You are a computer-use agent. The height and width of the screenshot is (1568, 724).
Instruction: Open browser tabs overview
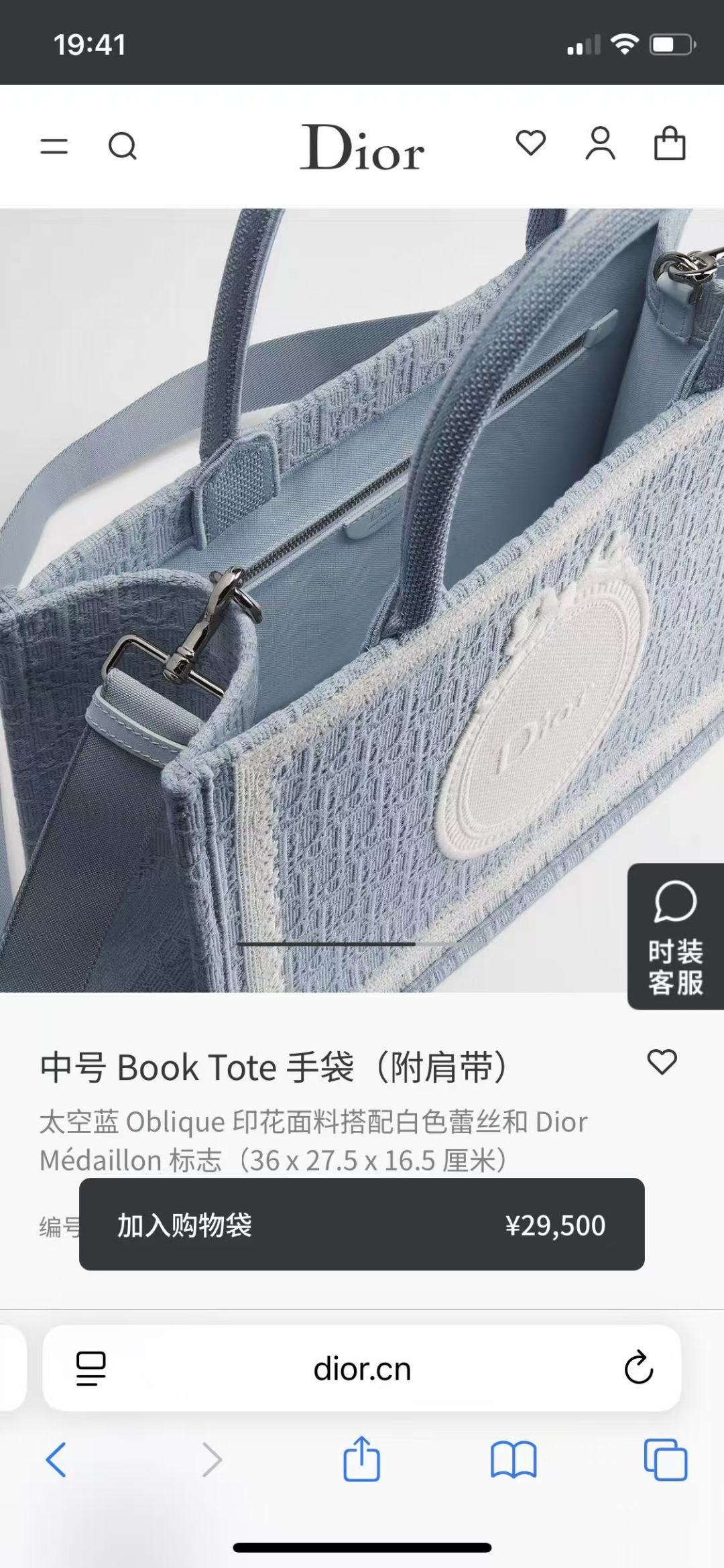click(x=666, y=1459)
